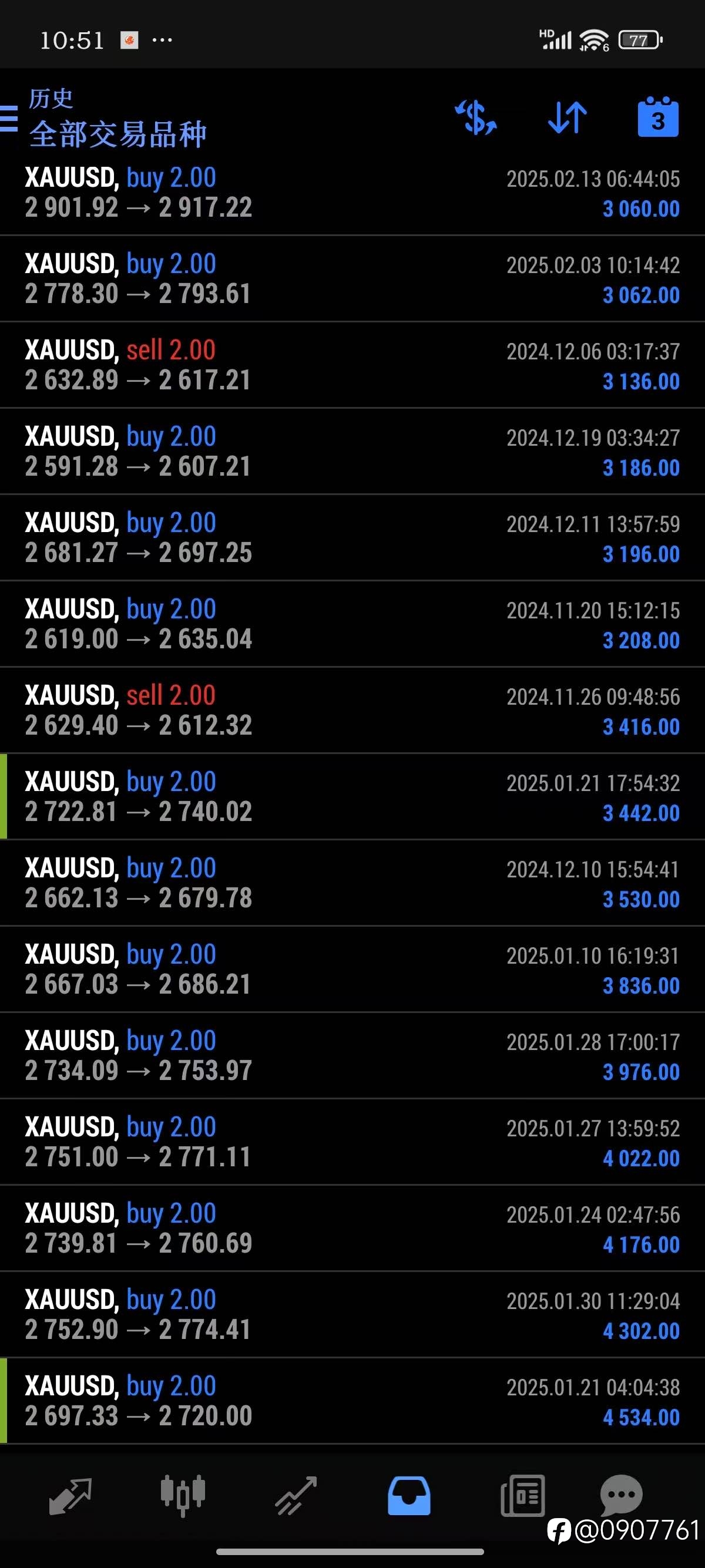
Task: Go to the trade tab with trend line
Action: [x=296, y=1496]
